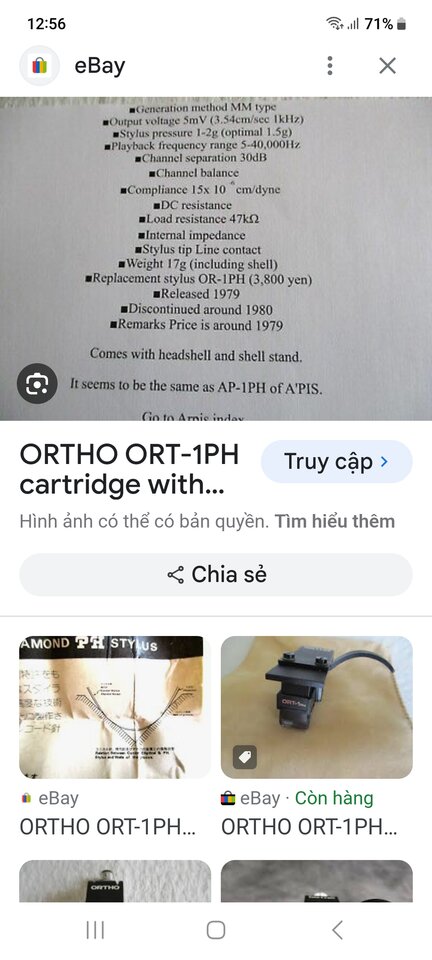Open the Tìm hiểu thêm link

[335, 522]
